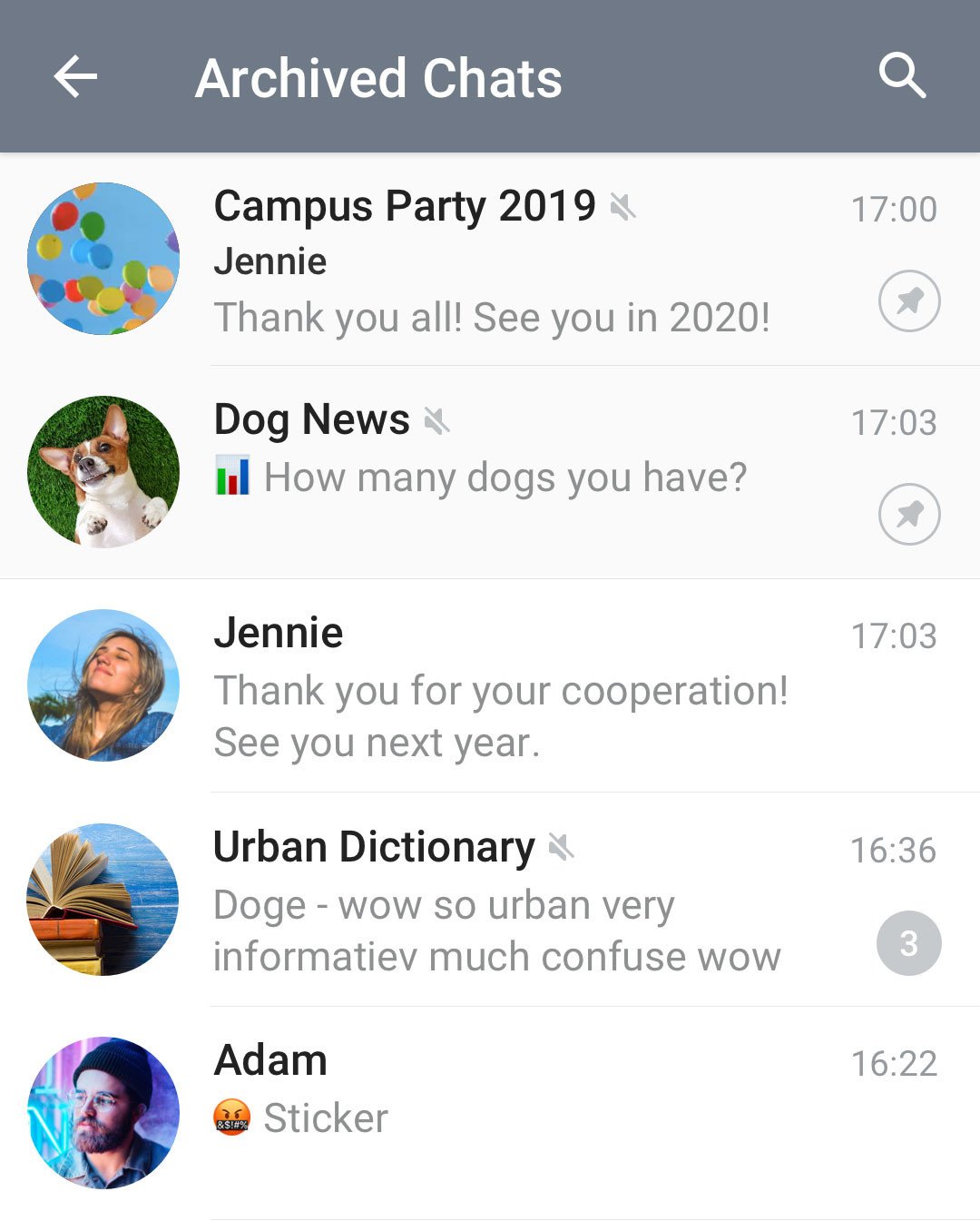Image resolution: width=980 pixels, height=1221 pixels.
Task: Tap the poll chart icon in Dog News preview
Action: pos(231,476)
